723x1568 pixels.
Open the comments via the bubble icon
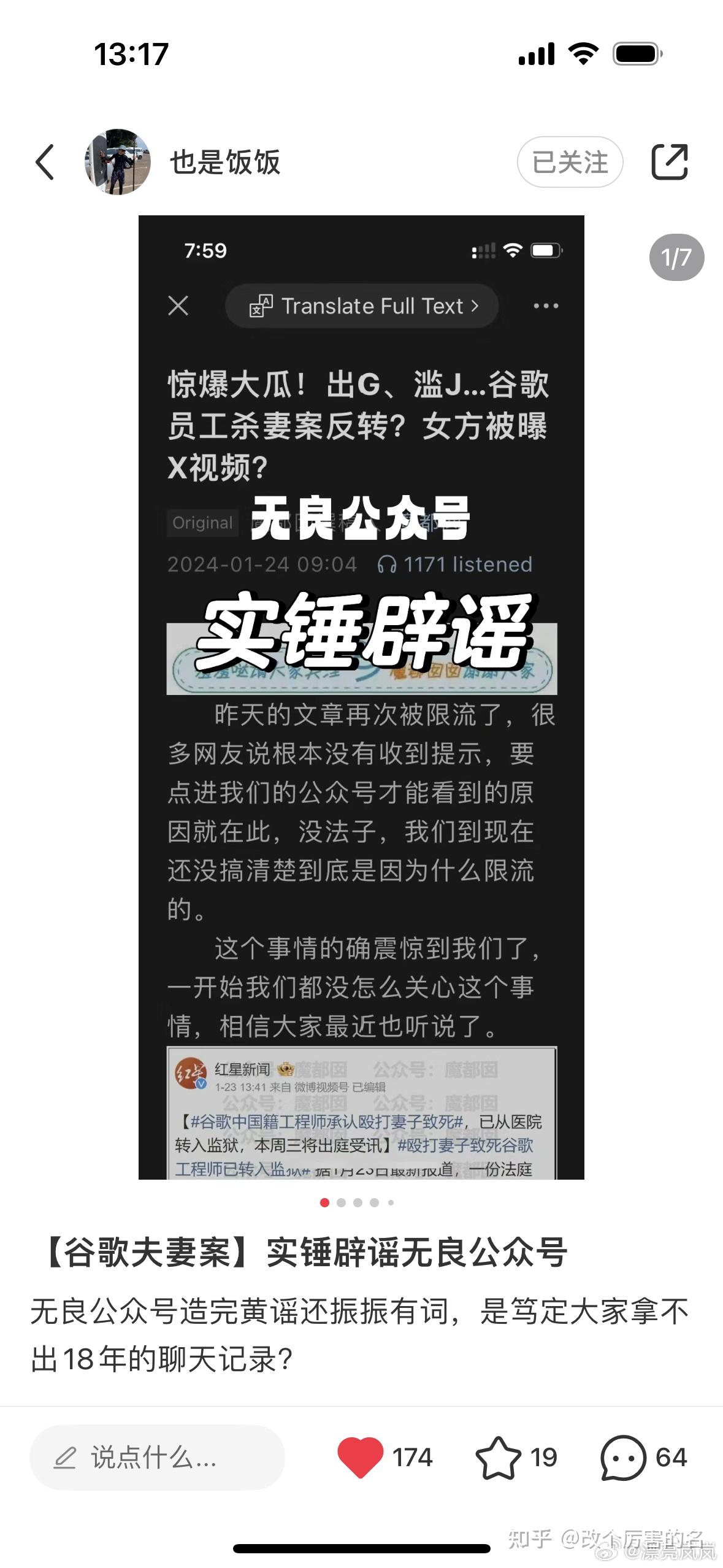point(623,1458)
